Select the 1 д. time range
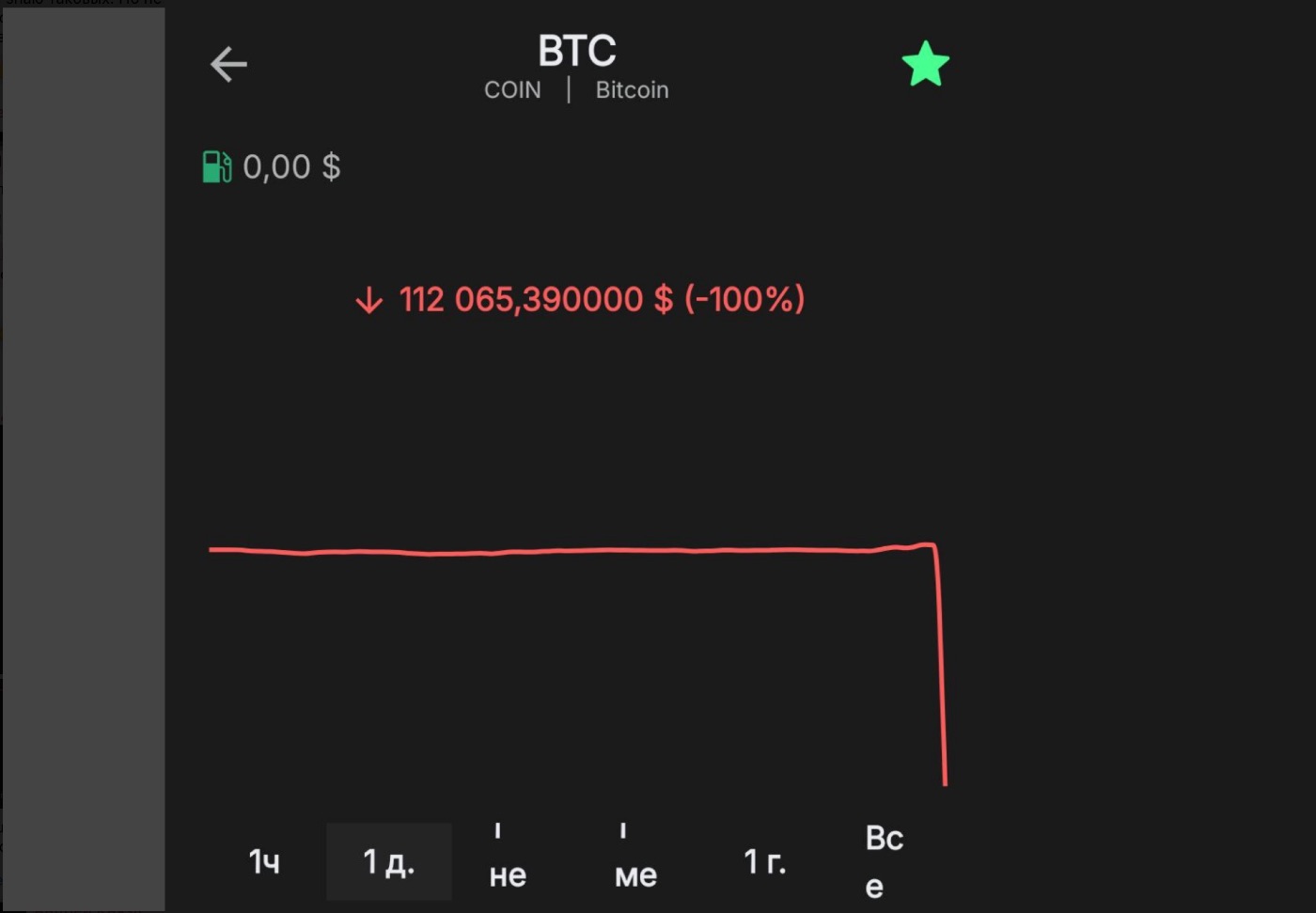Viewport: 1316px width, 913px height. [388, 861]
